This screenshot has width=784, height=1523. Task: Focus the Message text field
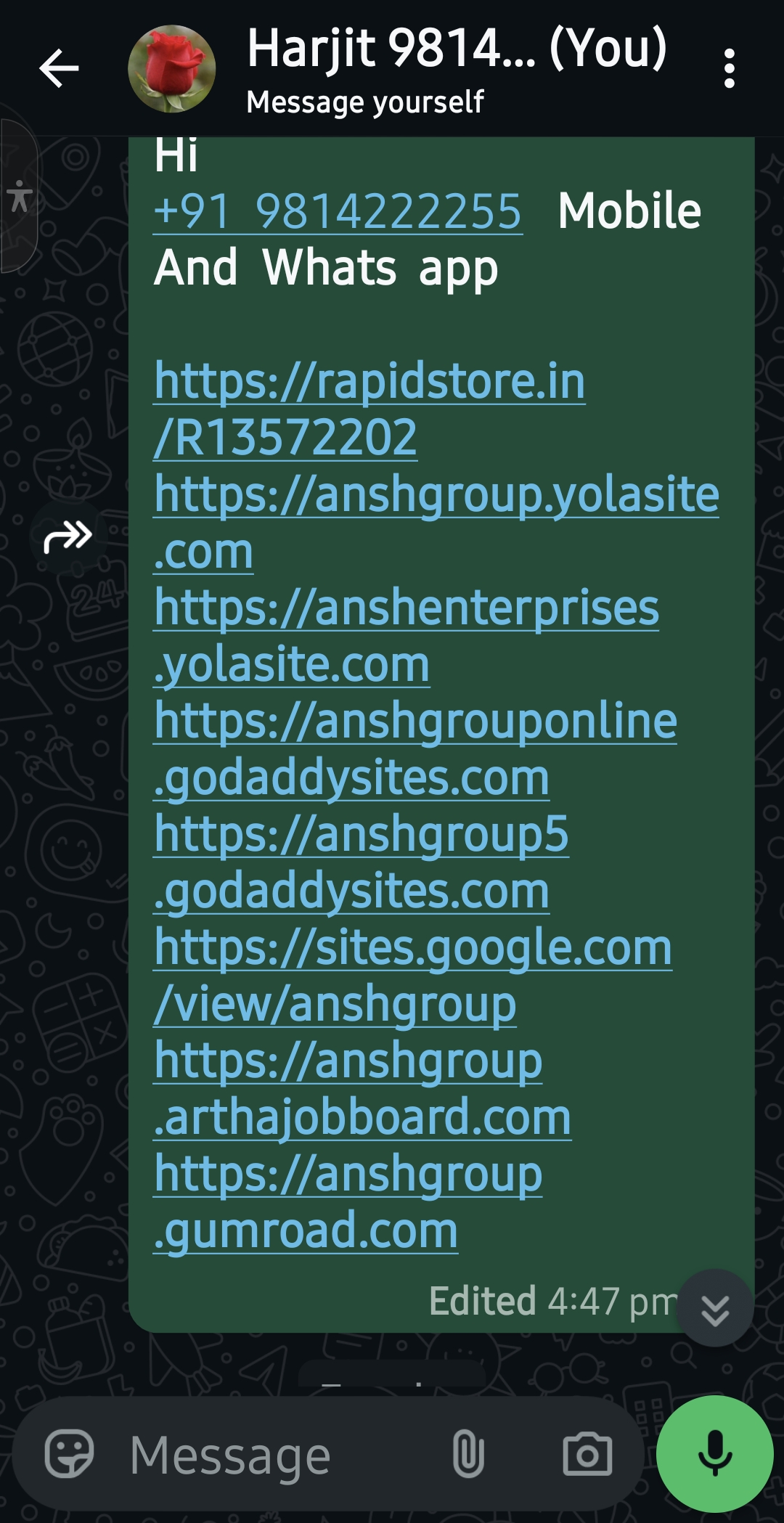276,1455
